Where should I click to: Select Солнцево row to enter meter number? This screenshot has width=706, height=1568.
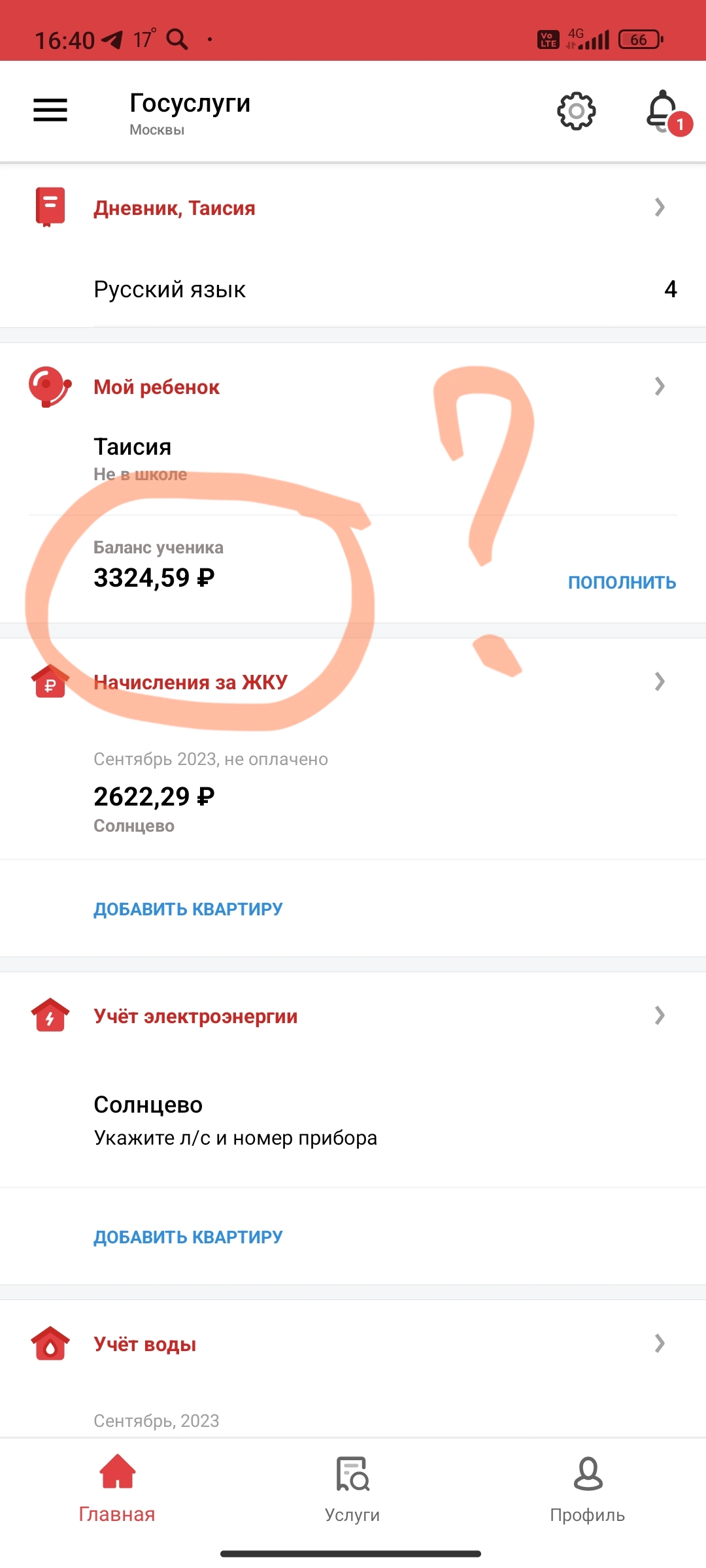pyautogui.click(x=353, y=1120)
